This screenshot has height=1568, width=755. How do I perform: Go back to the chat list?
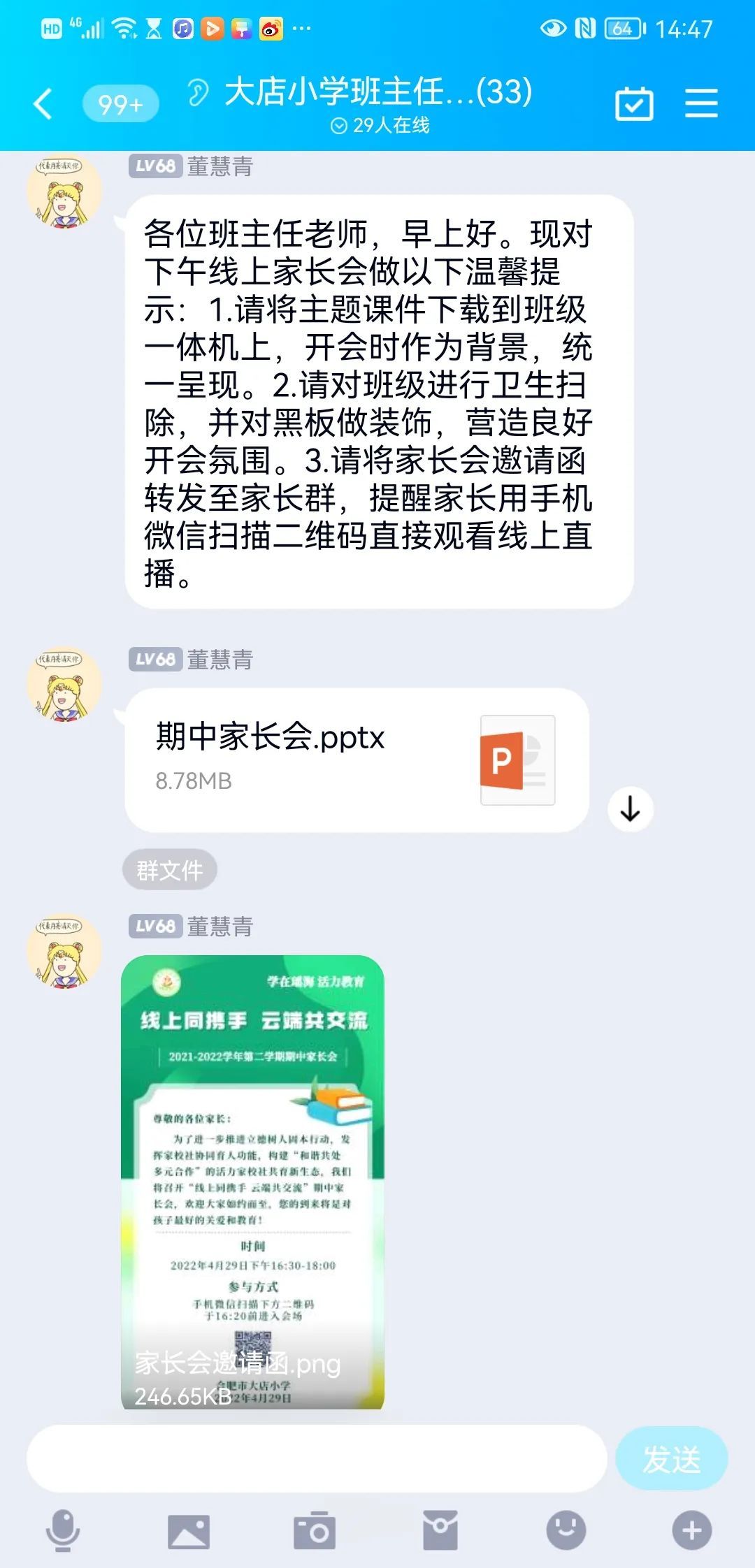pyautogui.click(x=43, y=105)
